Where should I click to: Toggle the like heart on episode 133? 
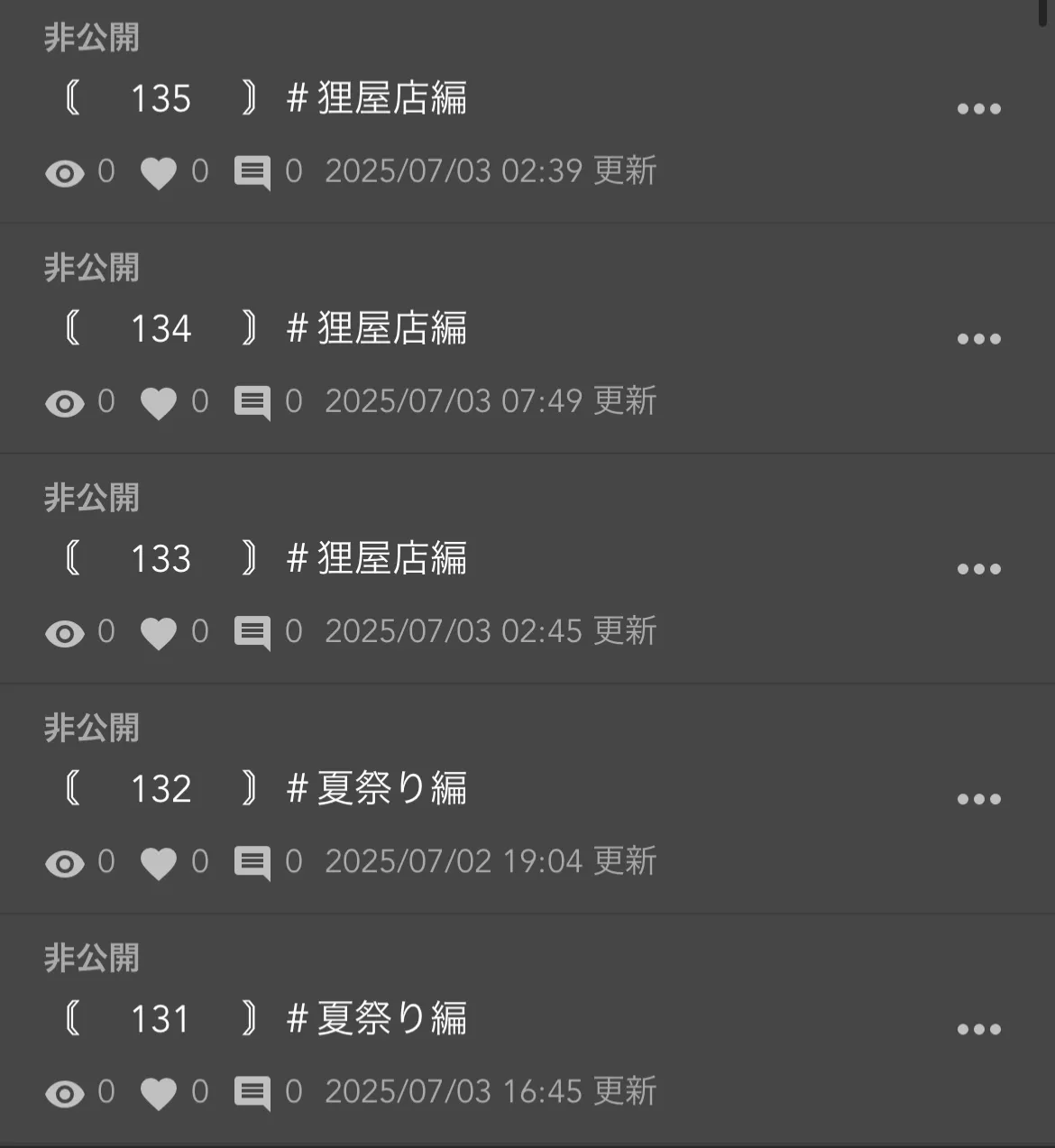click(x=159, y=632)
